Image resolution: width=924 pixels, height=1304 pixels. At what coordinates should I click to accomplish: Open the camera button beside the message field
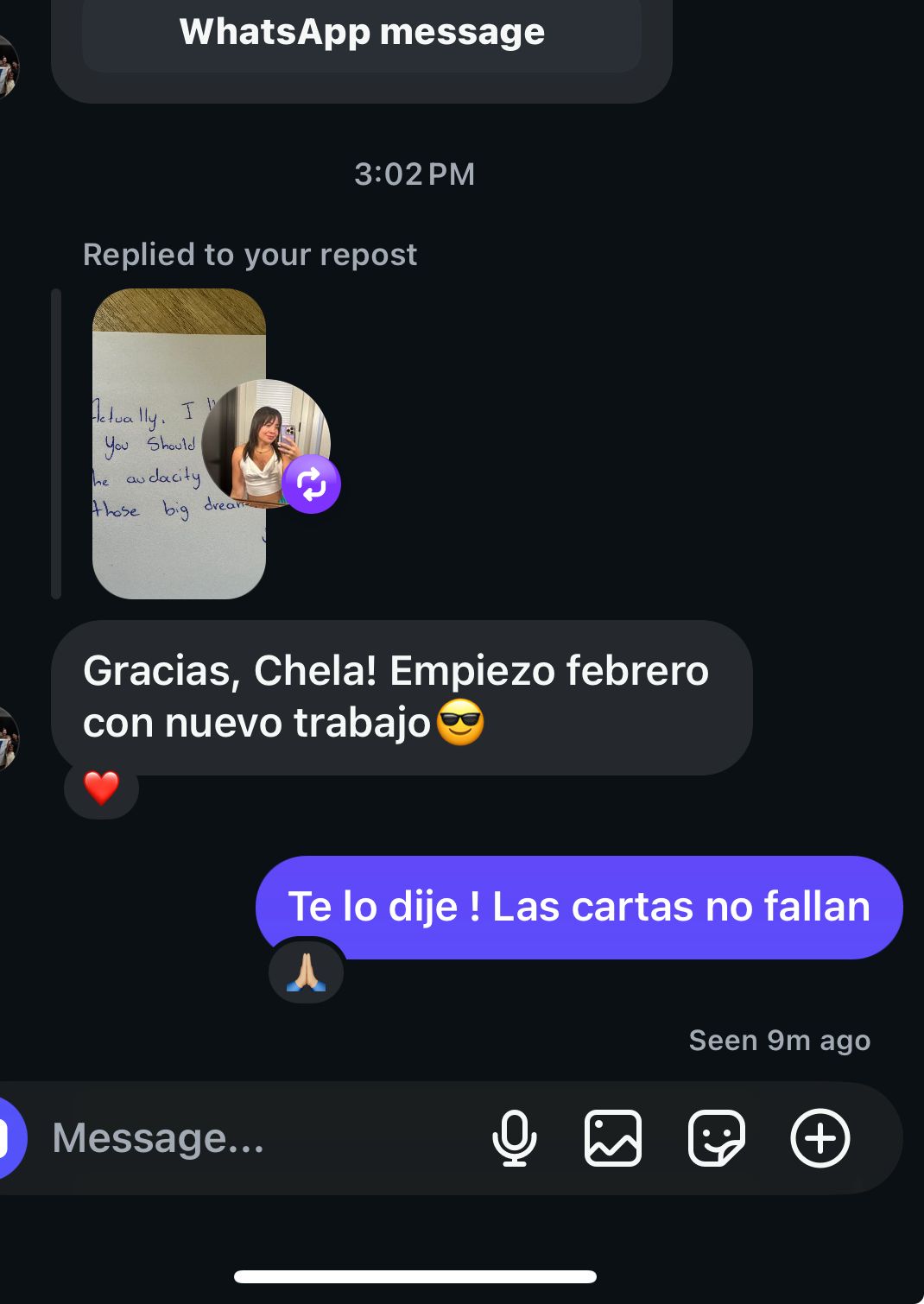pos(9,1138)
